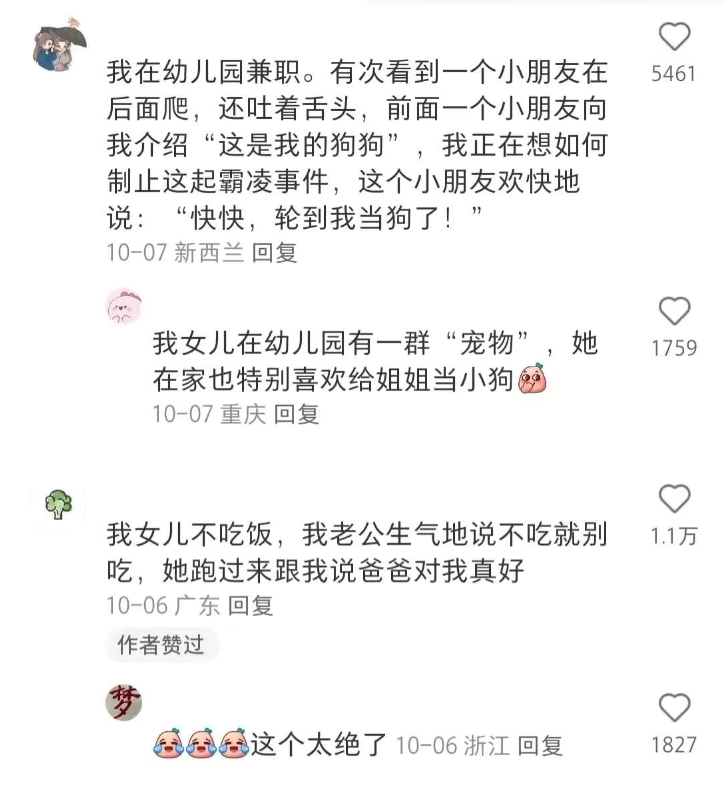Like the kindergarten part-time job comment
Viewport: 727px width, 809px height.
coord(674,38)
